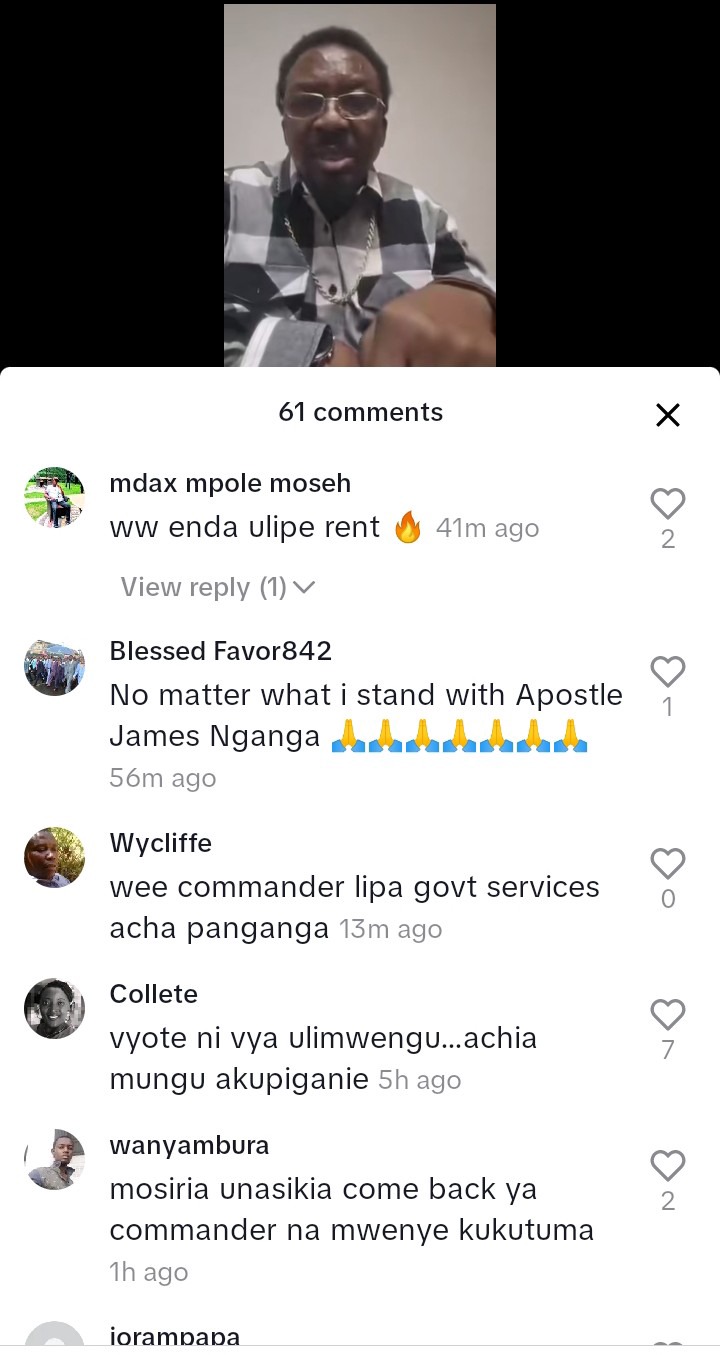Close the comments panel

668,415
